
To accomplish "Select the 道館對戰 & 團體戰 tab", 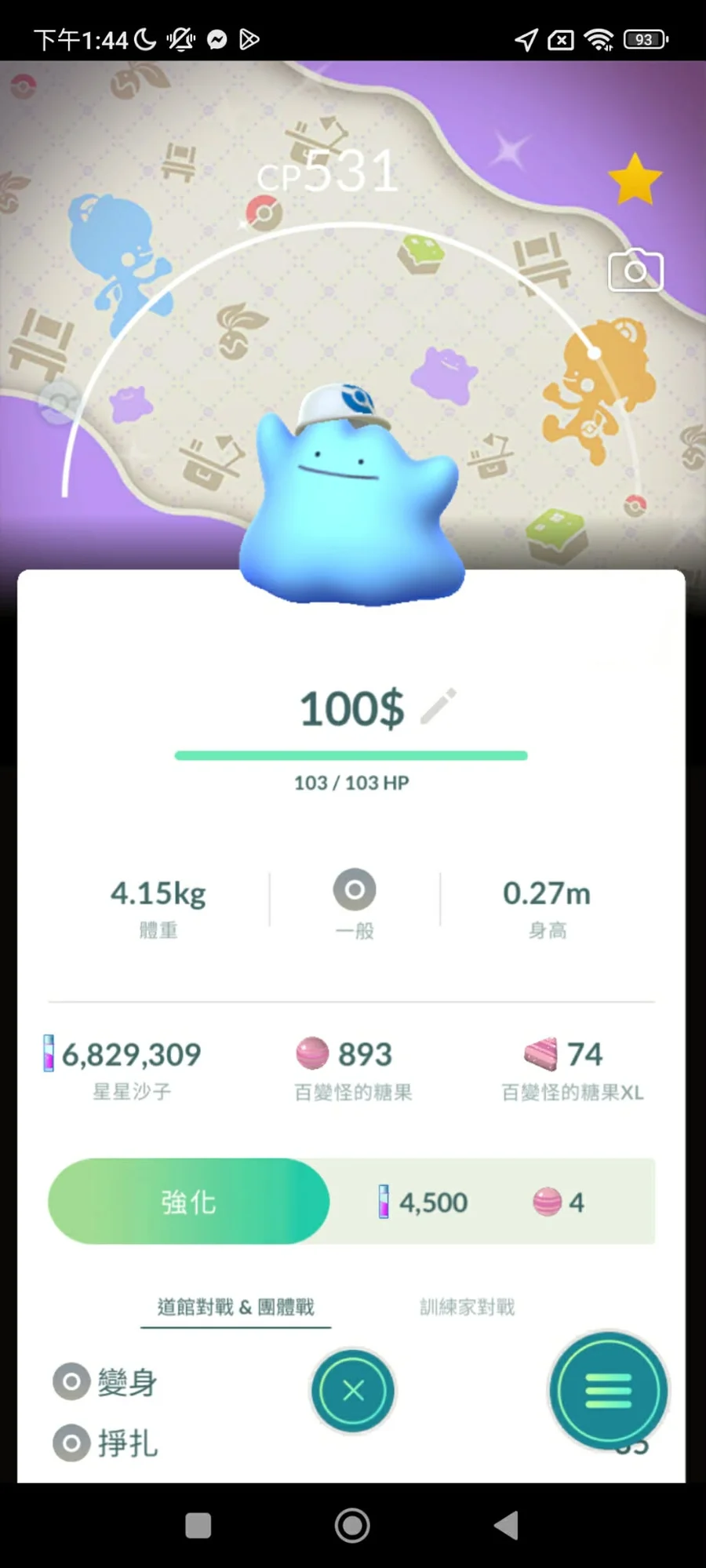I will (x=235, y=1307).
